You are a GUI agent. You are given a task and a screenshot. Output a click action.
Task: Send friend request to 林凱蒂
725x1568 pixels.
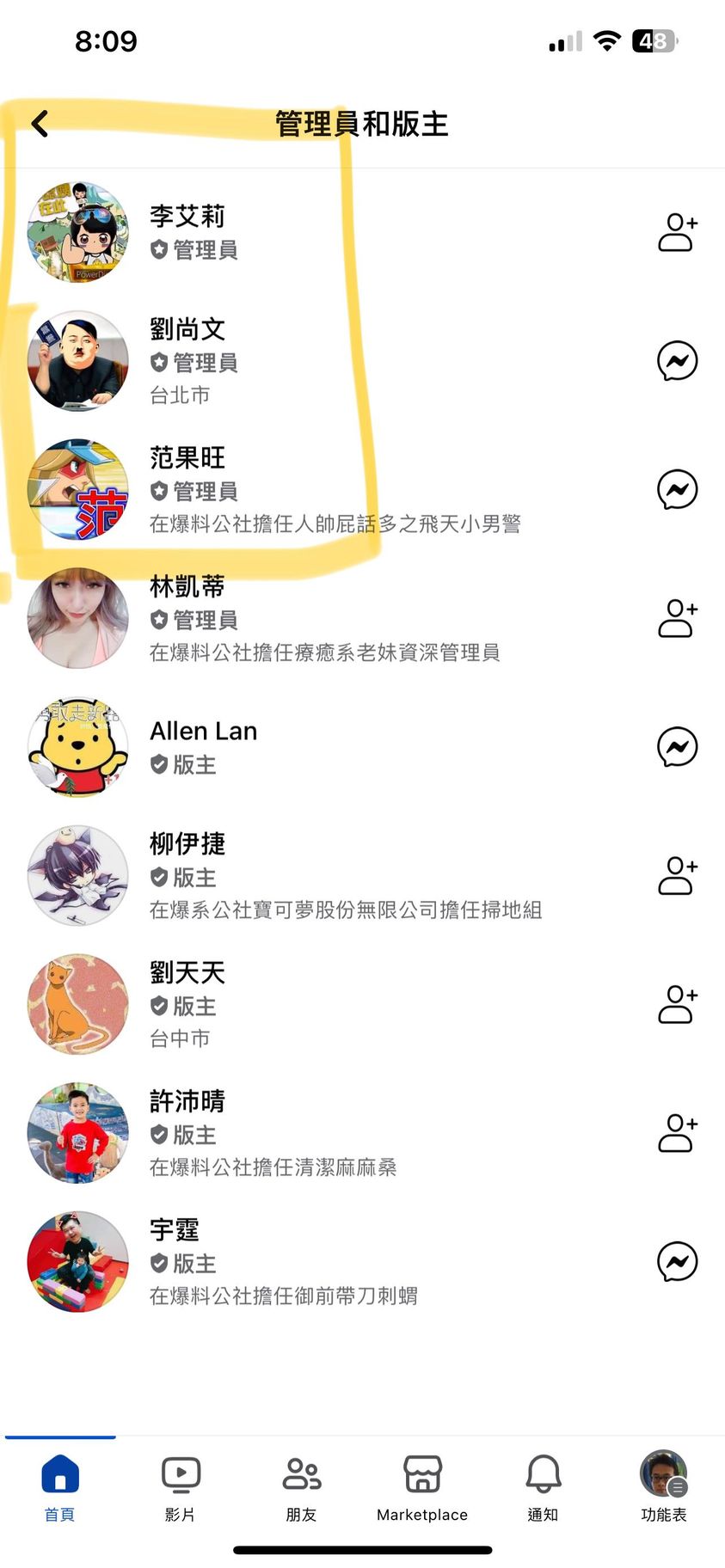[x=677, y=619]
